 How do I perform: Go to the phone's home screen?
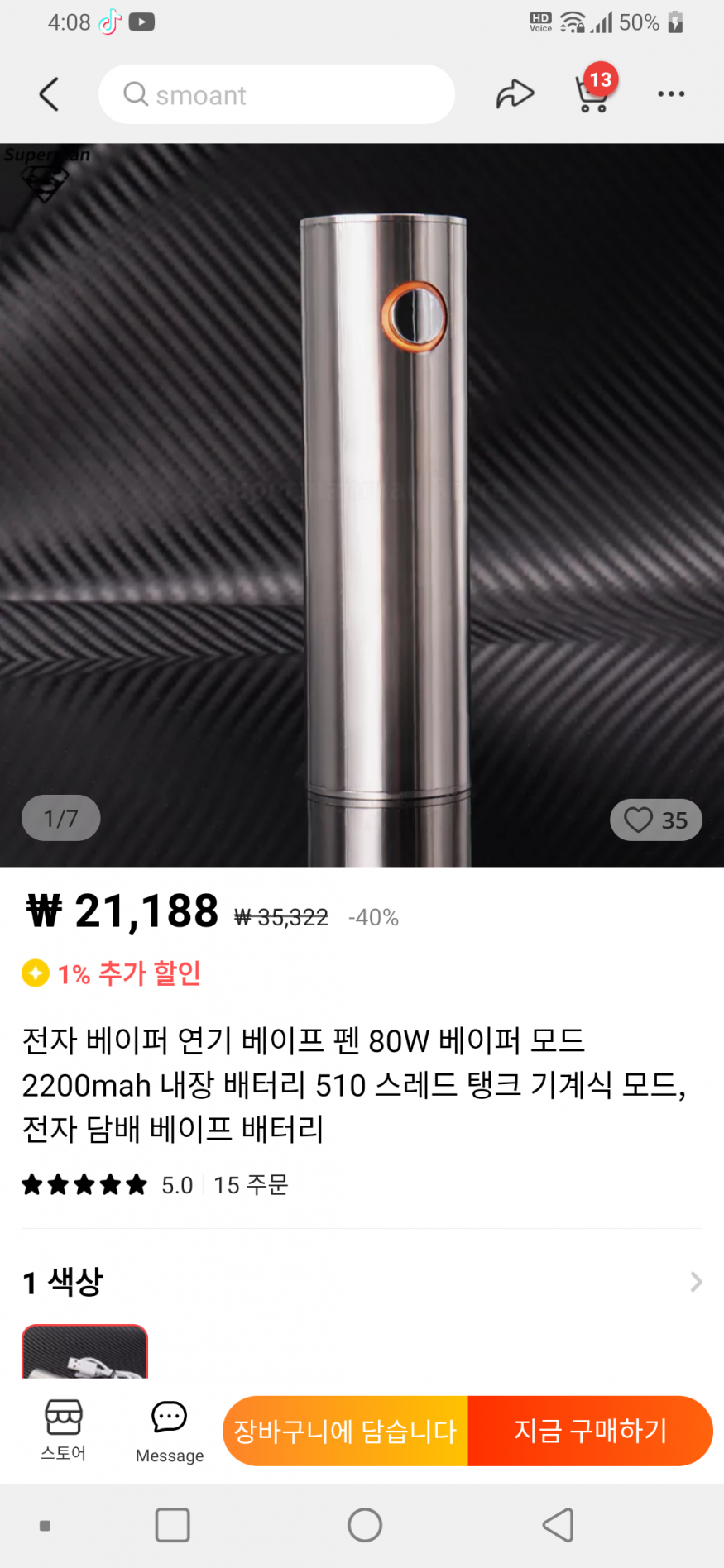[365, 1525]
